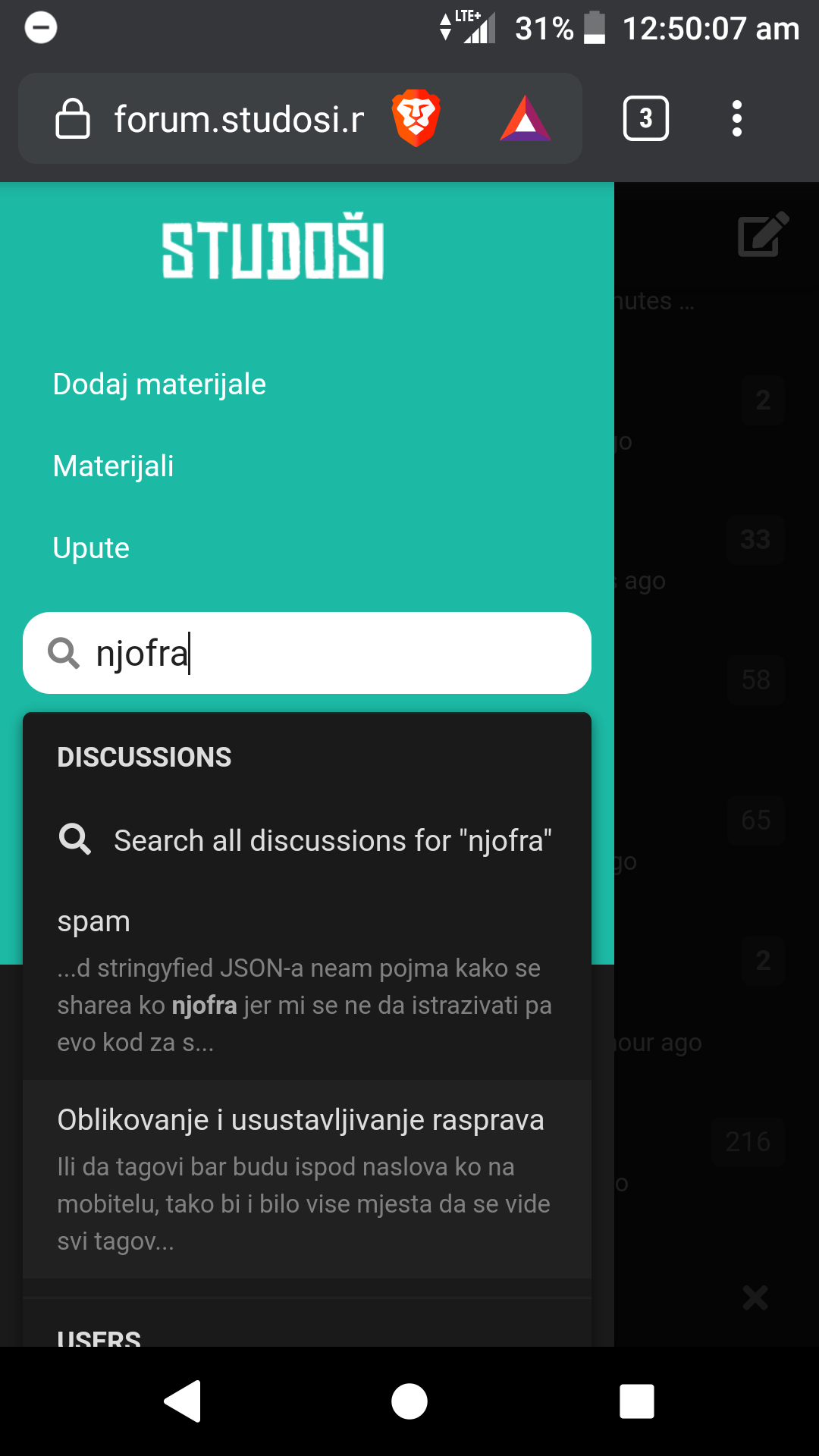Open the Materijali link

click(114, 466)
